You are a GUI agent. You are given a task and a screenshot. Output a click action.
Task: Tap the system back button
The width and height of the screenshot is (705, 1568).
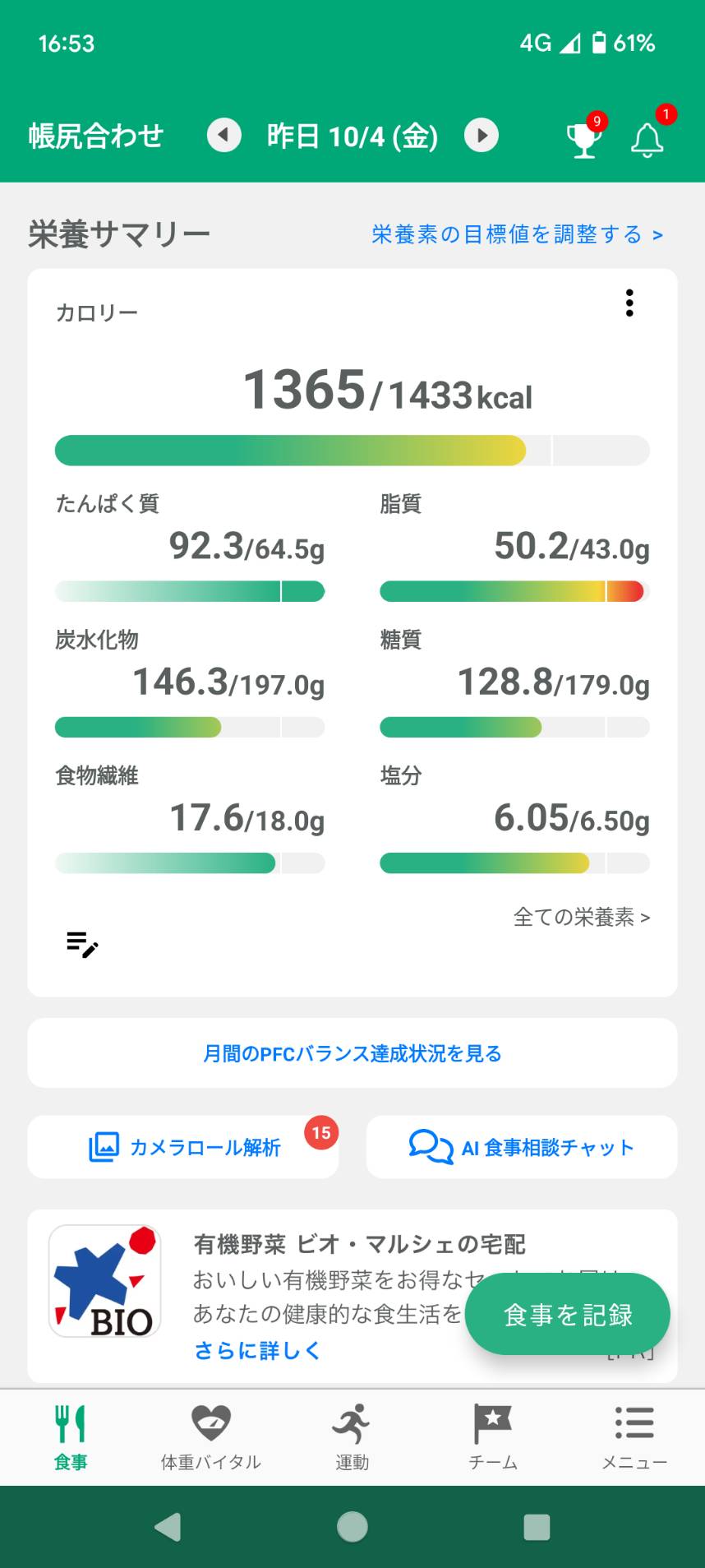(x=168, y=1527)
